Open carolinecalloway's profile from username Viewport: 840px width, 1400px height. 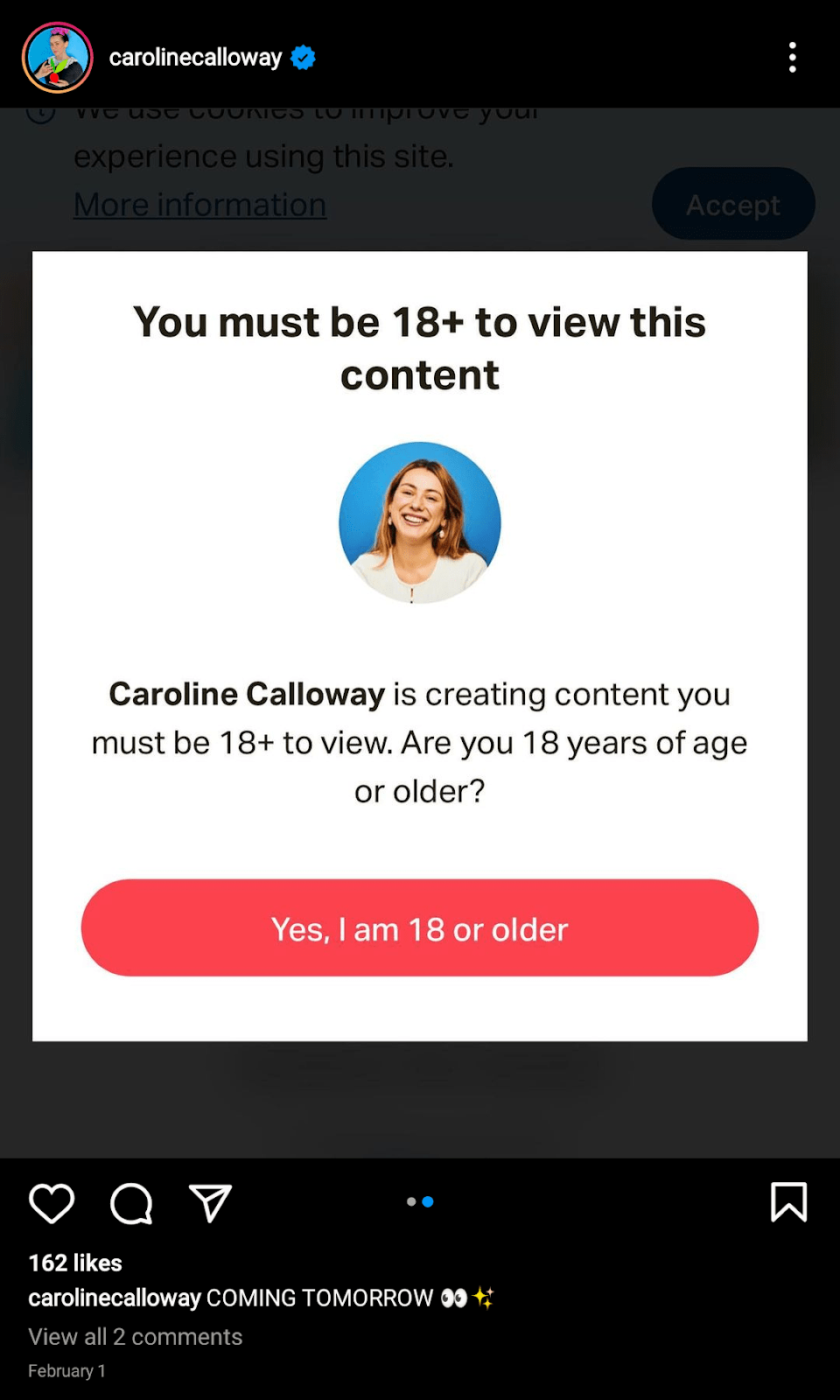pos(194,58)
